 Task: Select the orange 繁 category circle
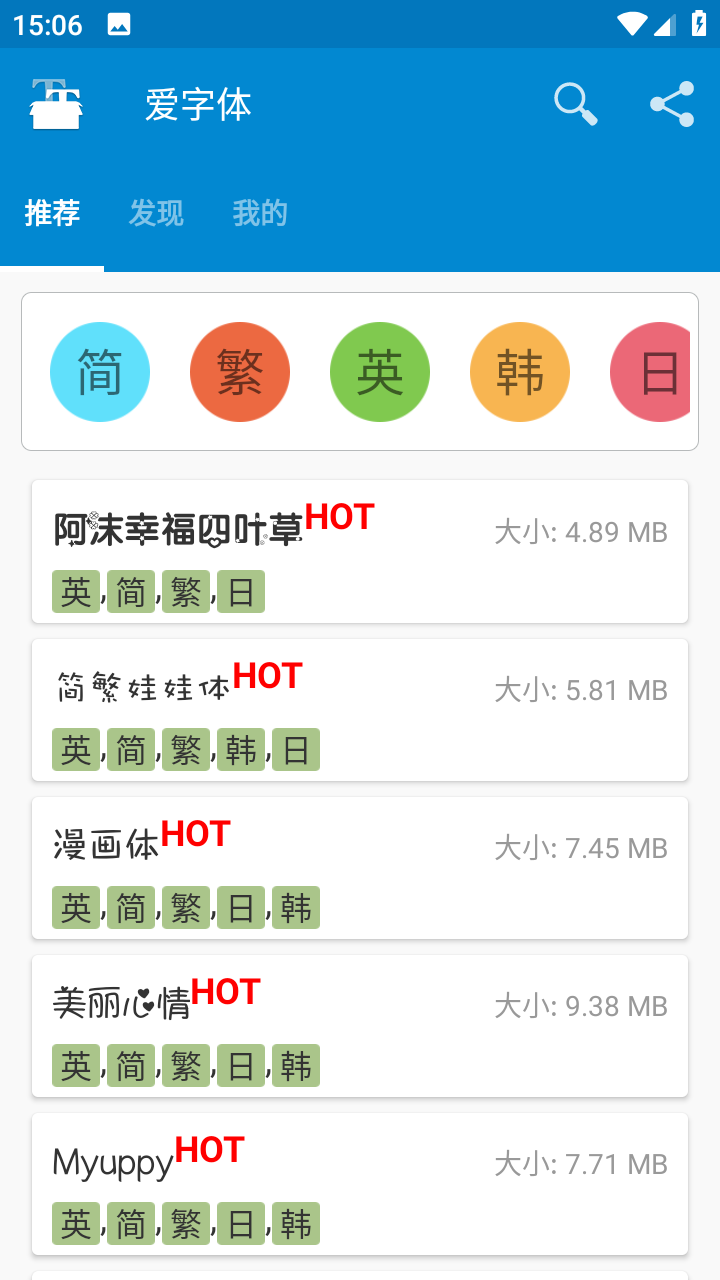(240, 372)
